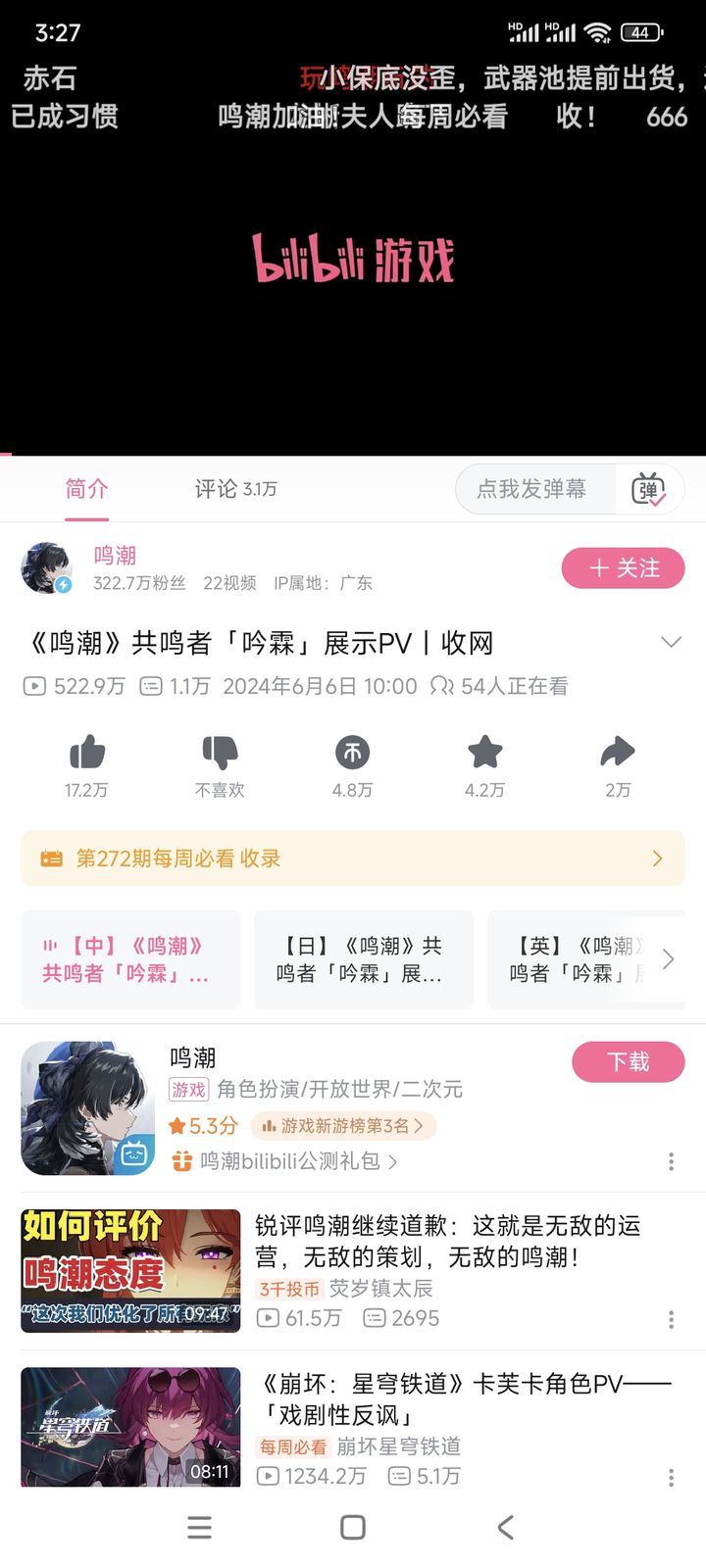The image size is (706, 1568).
Task: Expand the video title description
Action: click(671, 642)
